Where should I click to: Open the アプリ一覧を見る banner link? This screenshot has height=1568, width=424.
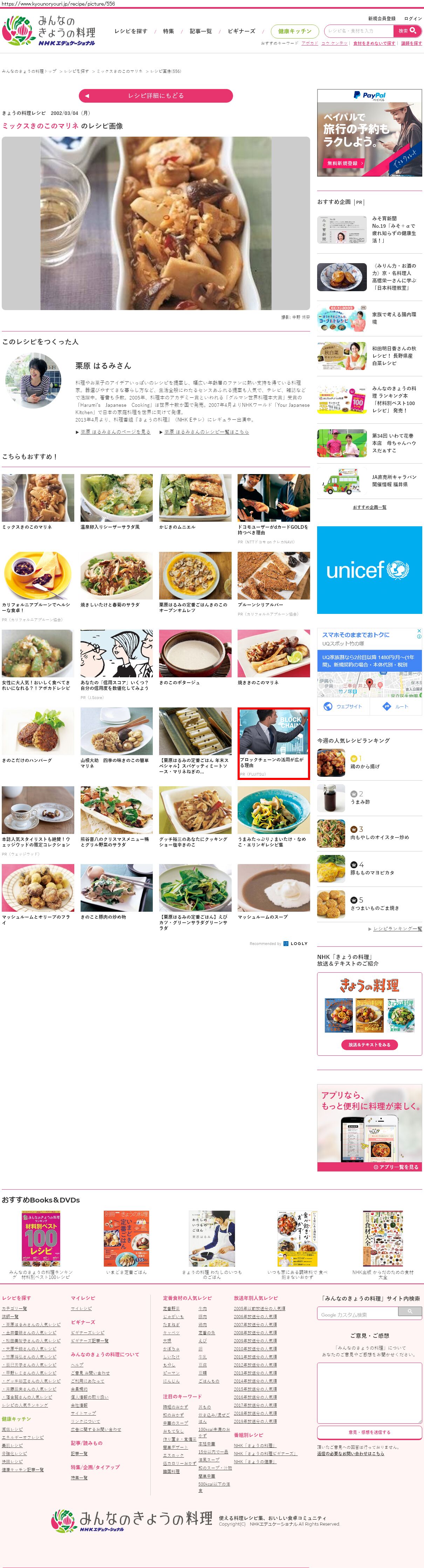coord(397,1167)
